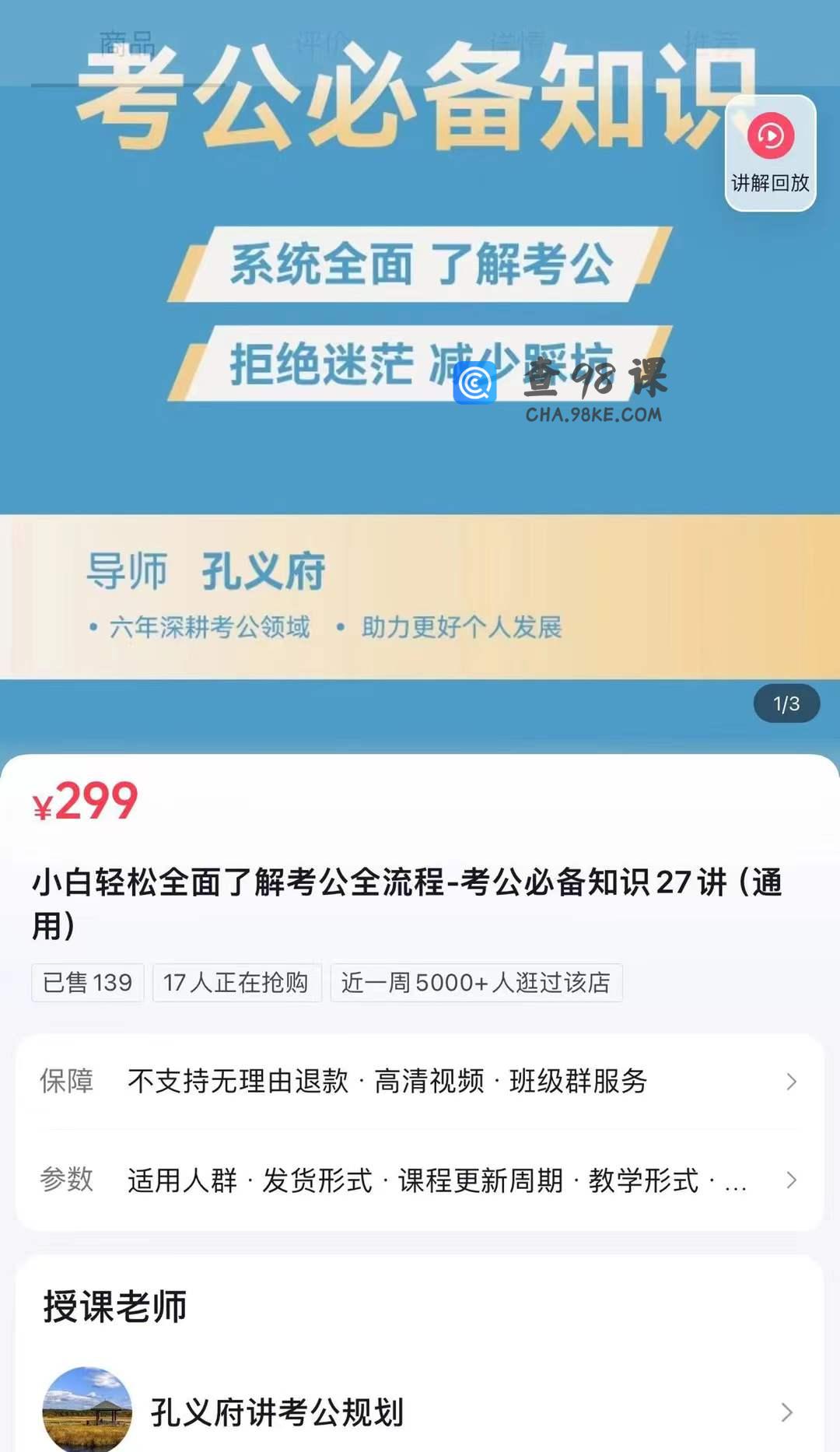This screenshot has height=1452, width=840.
Task: Open teacher 孔义府讲考公规划 profile
Action: click(x=420, y=1412)
